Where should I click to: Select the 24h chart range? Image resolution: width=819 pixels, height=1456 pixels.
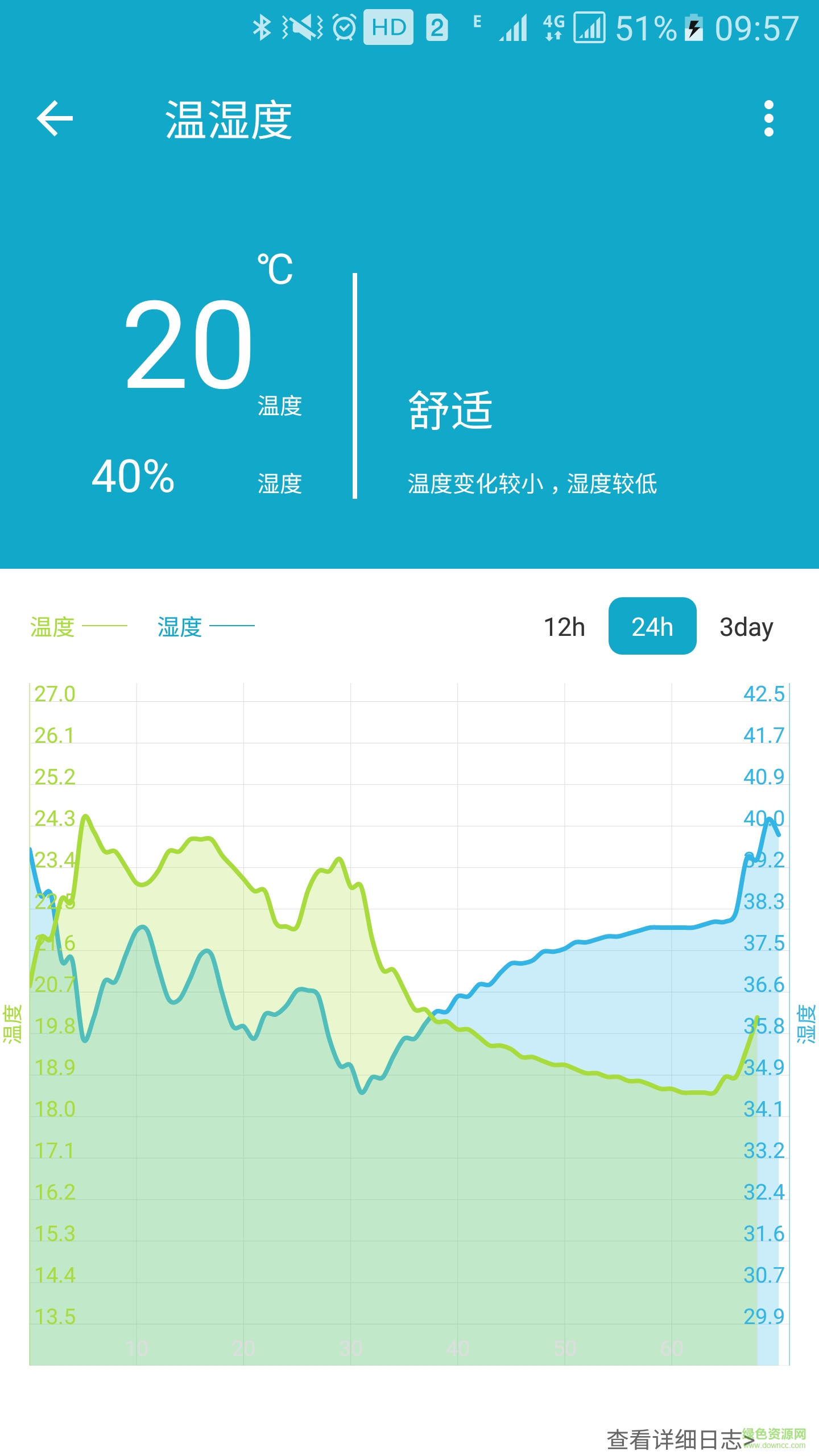652,626
